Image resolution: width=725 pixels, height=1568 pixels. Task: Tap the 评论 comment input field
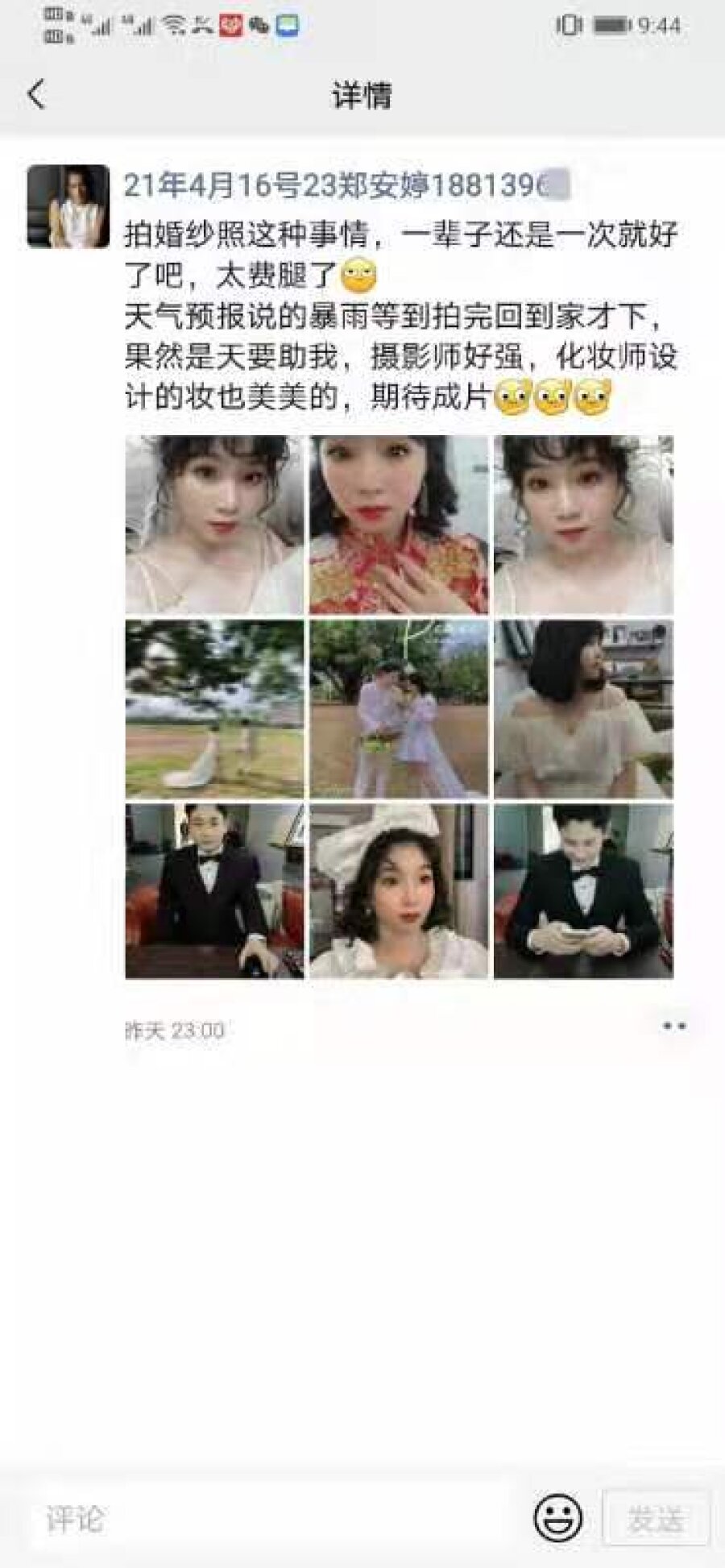pos(274,1518)
